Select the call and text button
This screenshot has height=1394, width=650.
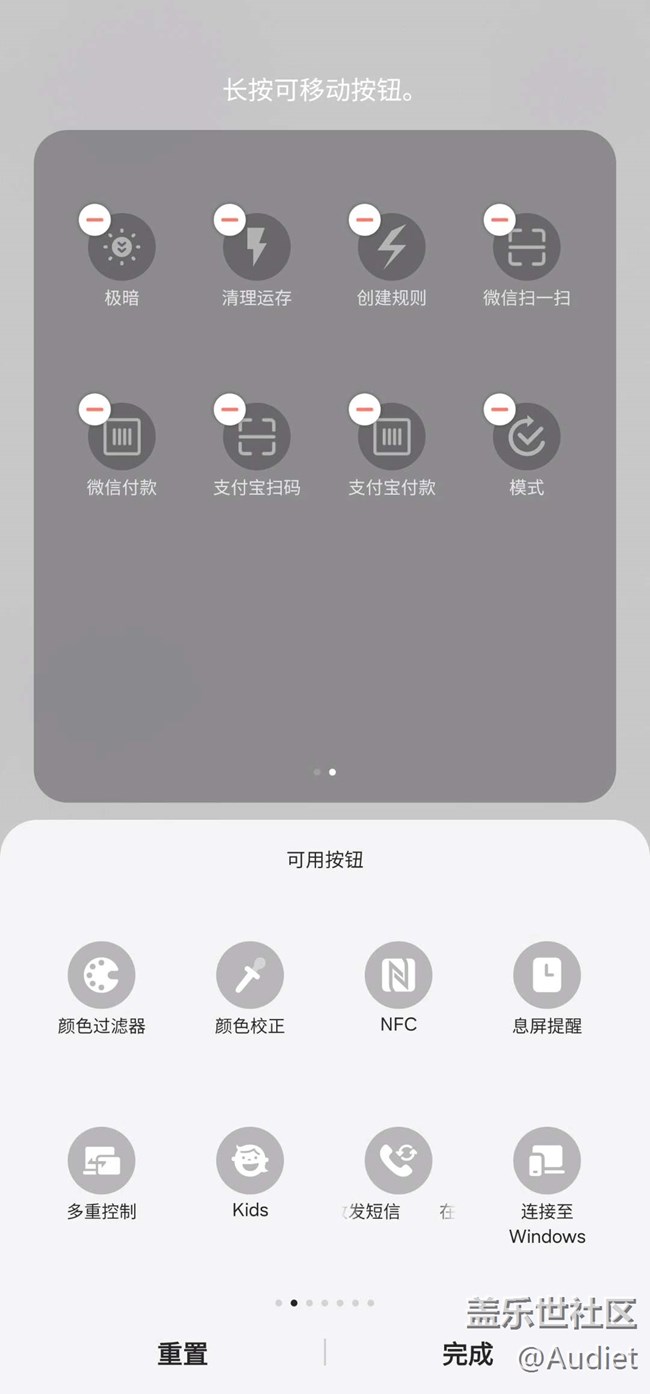tap(398, 1161)
